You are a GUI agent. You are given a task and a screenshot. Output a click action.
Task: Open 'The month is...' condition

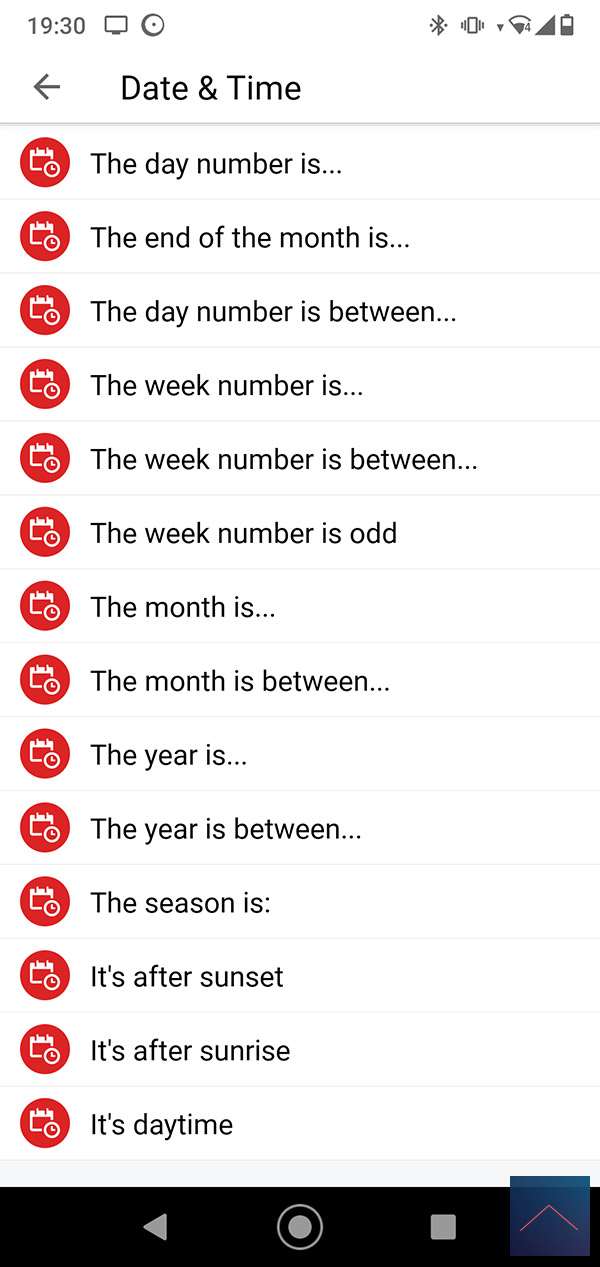pyautogui.click(x=182, y=608)
